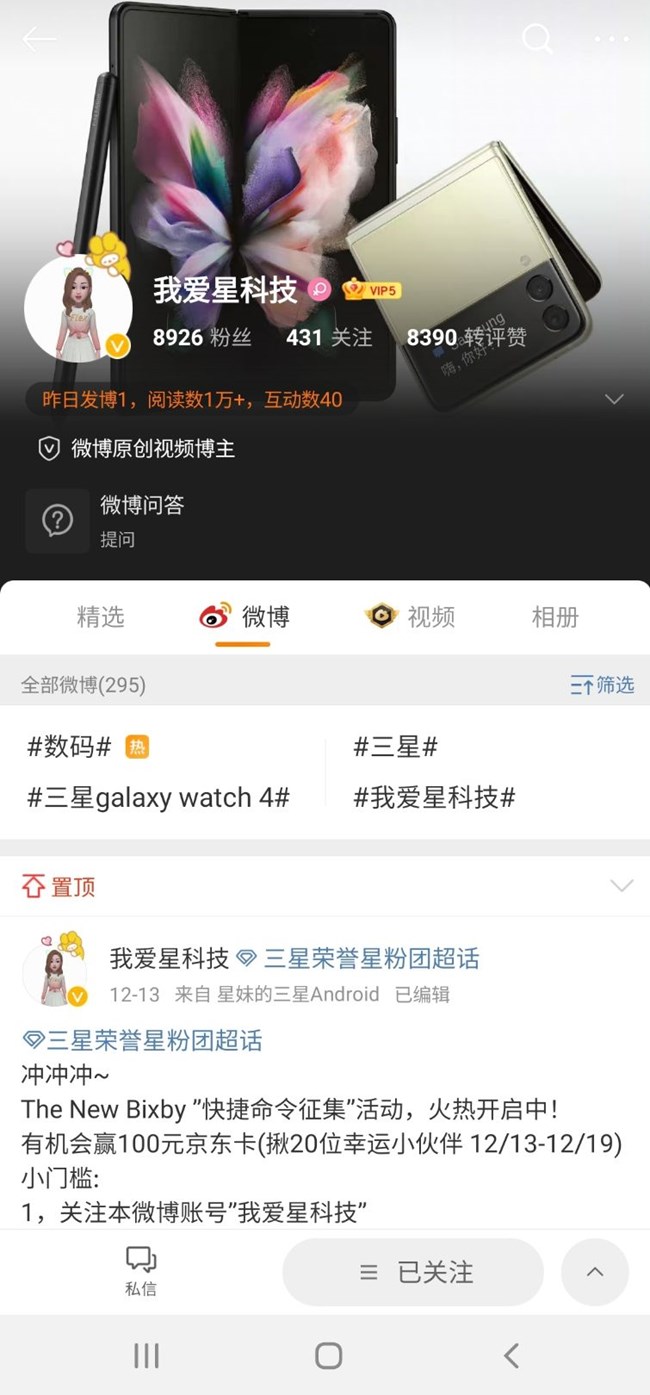The width and height of the screenshot is (650, 1395).
Task: Open the #三星# topic
Action: 396,746
